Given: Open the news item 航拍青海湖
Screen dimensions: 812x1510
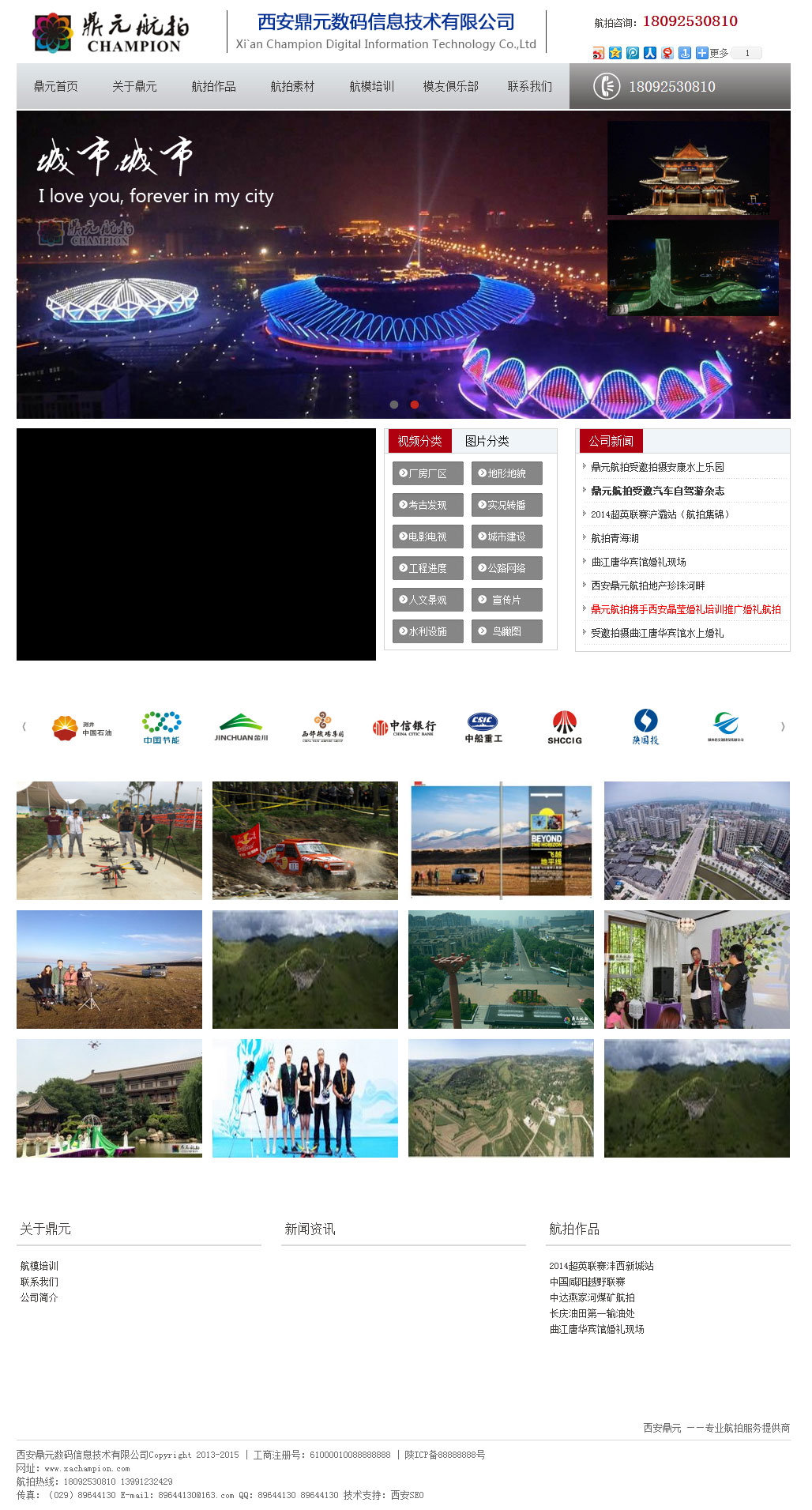Looking at the screenshot, I should (615, 538).
